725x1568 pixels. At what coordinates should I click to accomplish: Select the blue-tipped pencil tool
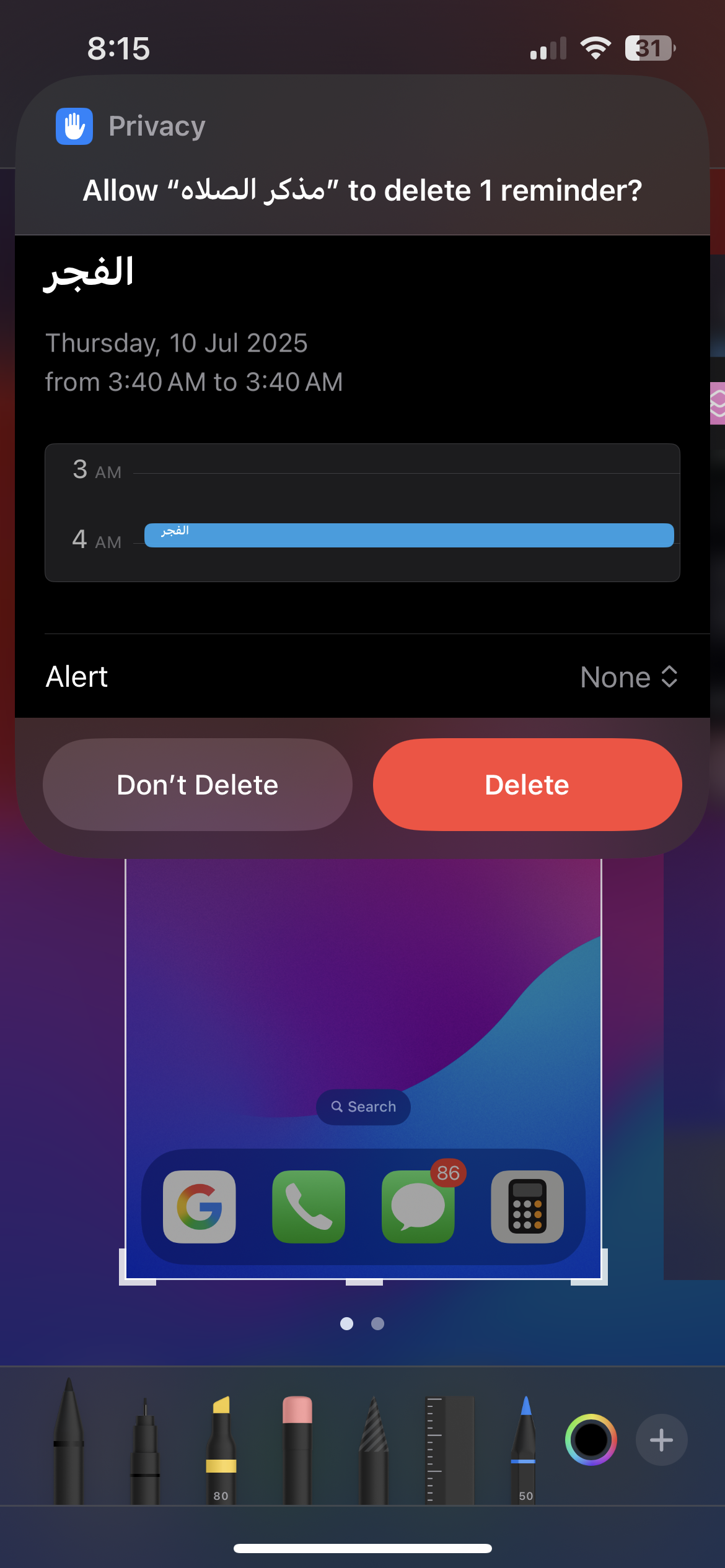[x=525, y=1448]
